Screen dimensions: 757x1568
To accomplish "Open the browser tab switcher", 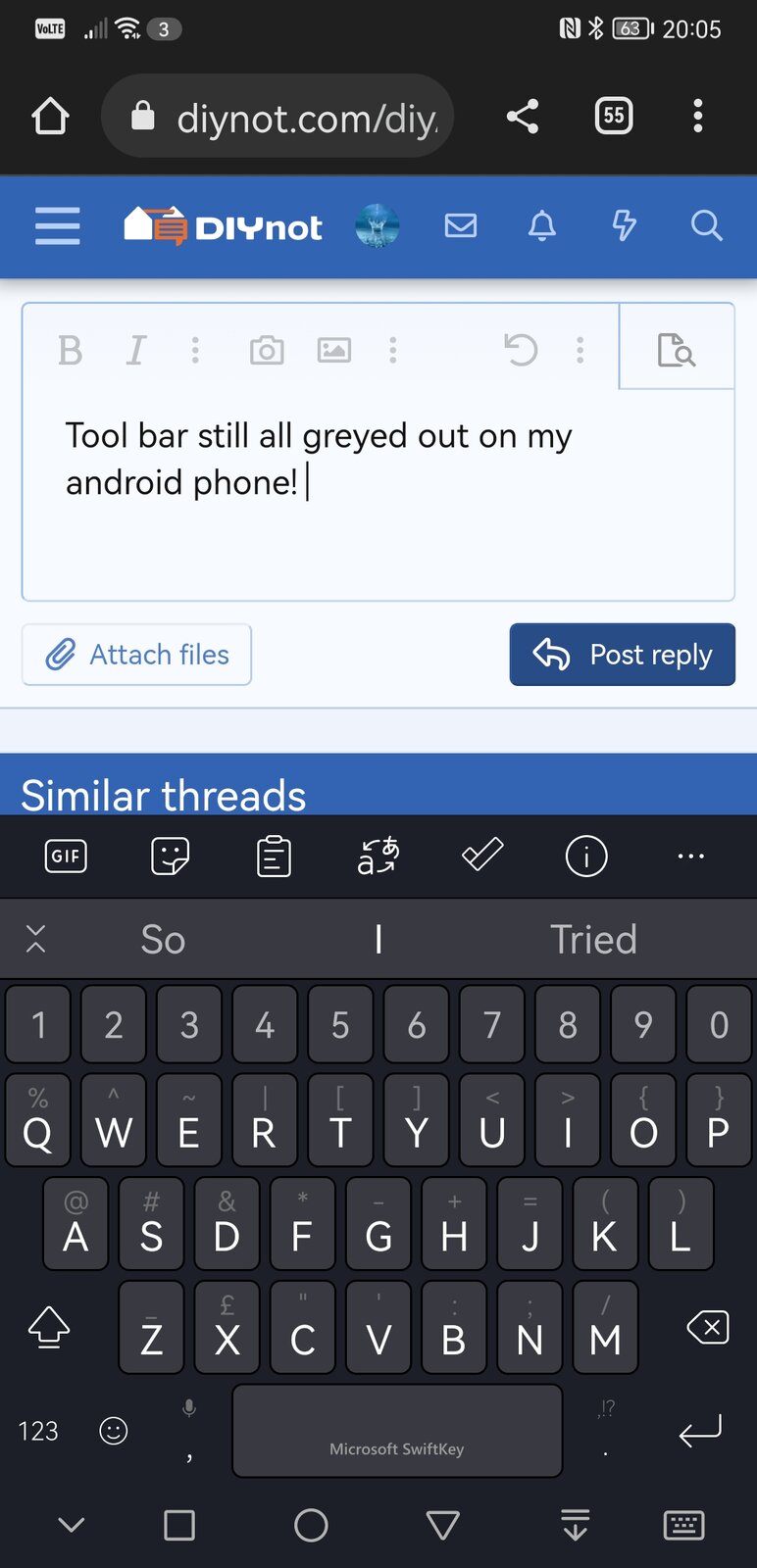I will [614, 117].
